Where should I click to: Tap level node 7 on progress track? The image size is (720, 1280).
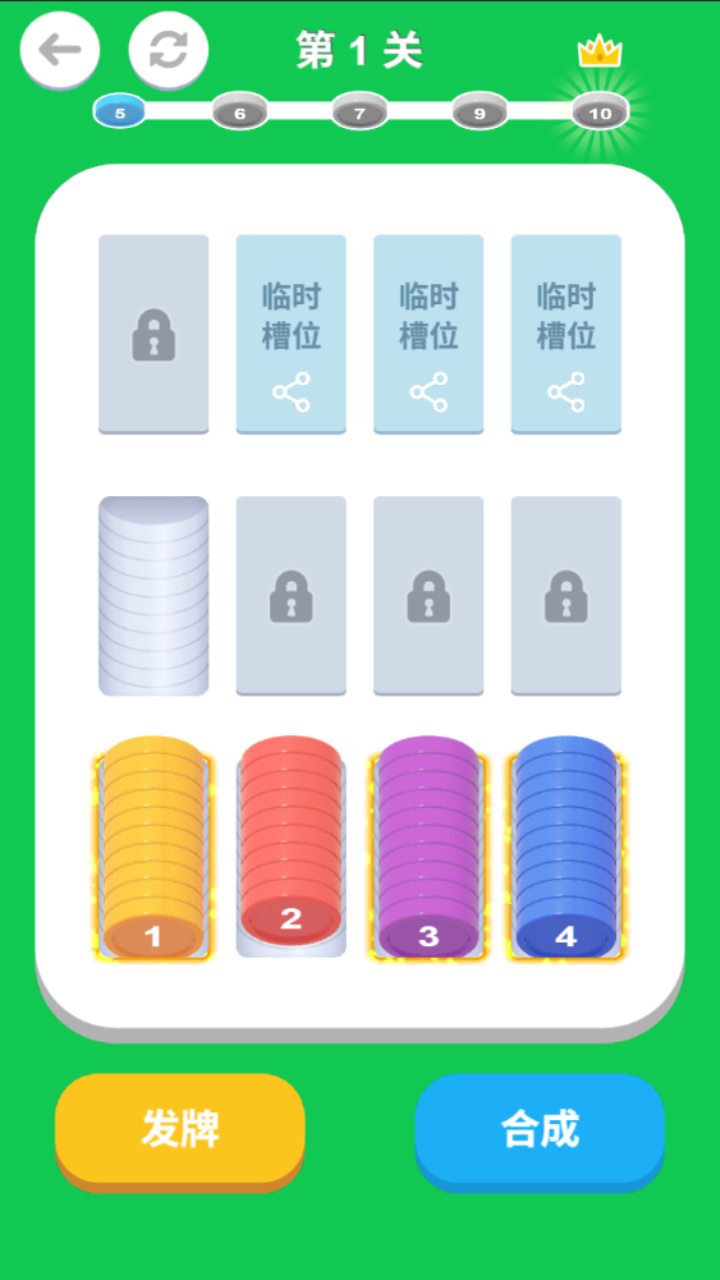point(360,113)
